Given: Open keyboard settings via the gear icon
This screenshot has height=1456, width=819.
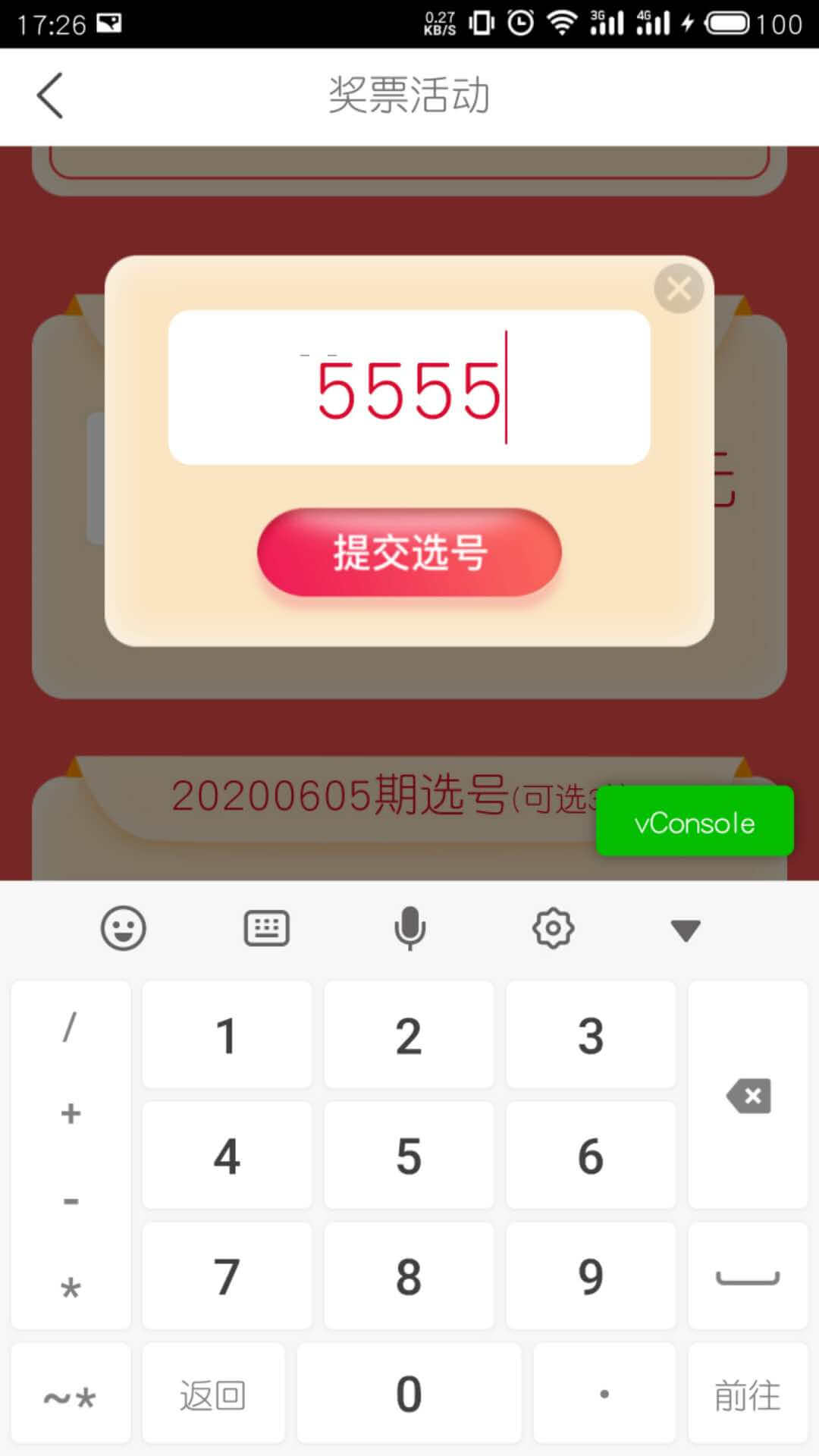Looking at the screenshot, I should point(553,927).
